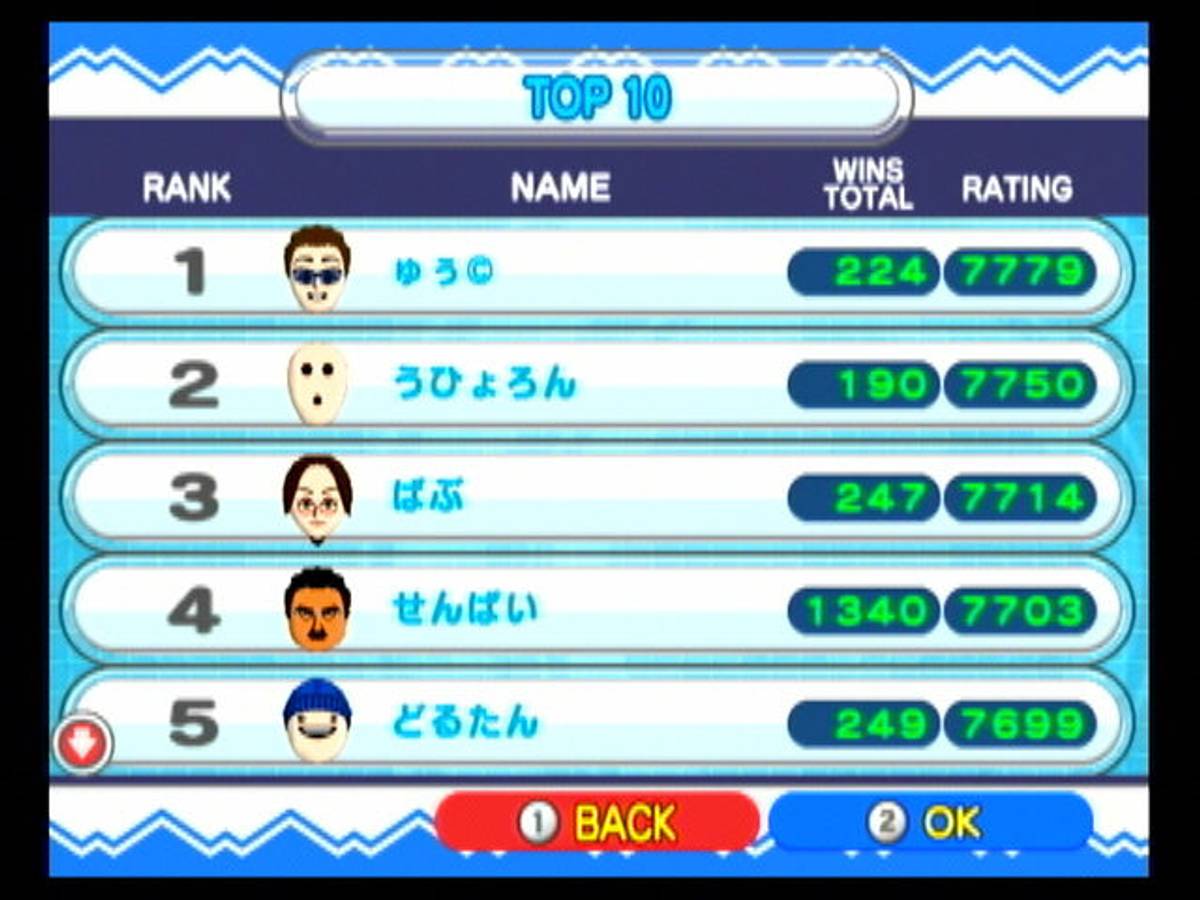Confirm with the OK button
Image resolution: width=1200 pixels, height=900 pixels.
(930, 822)
